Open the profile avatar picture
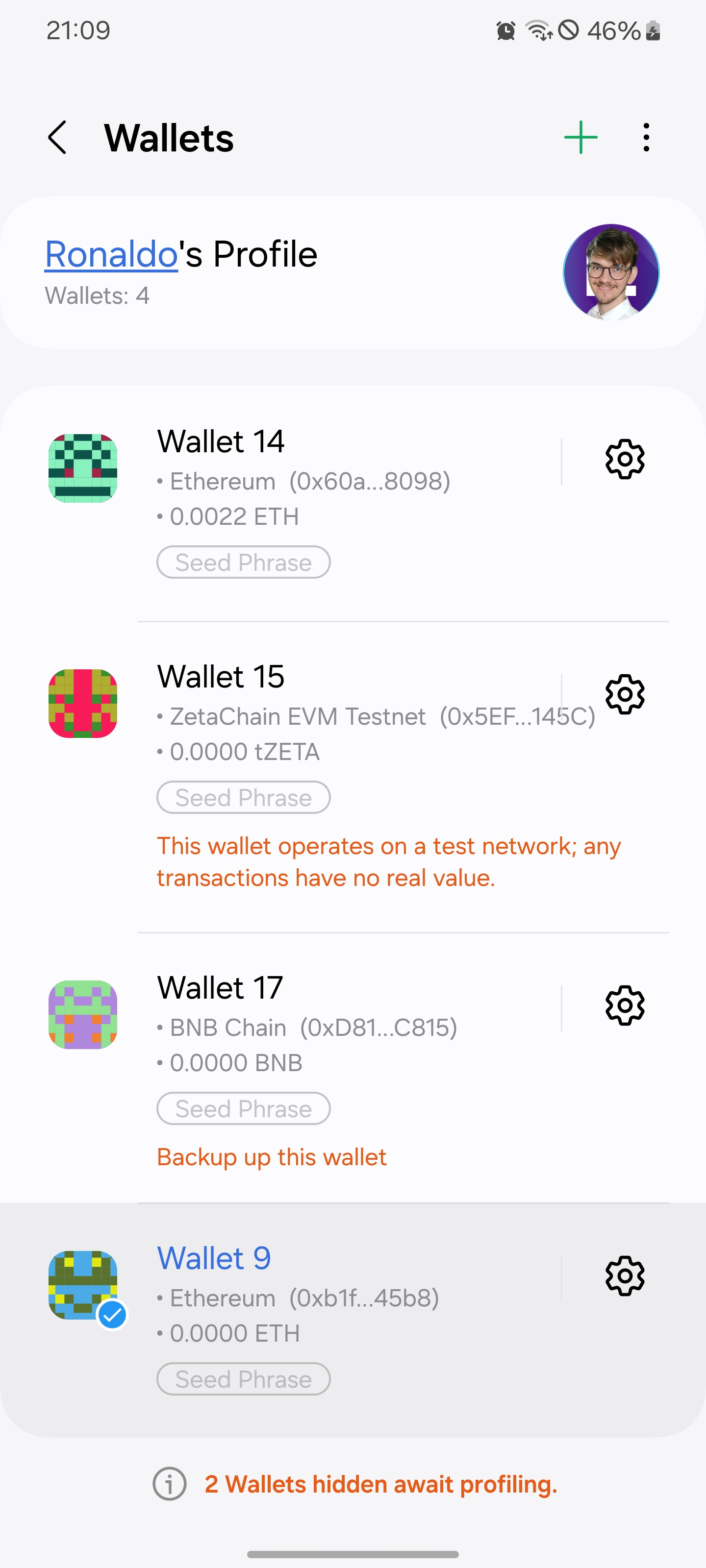 (x=610, y=272)
